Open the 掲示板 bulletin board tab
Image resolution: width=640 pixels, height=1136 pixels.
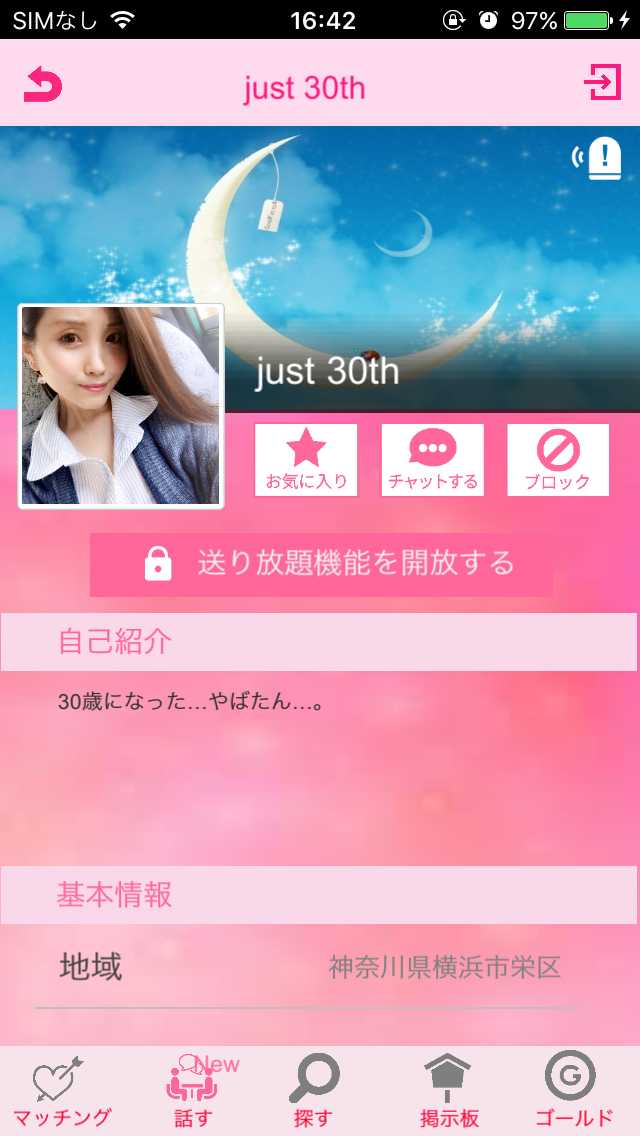(x=448, y=1091)
